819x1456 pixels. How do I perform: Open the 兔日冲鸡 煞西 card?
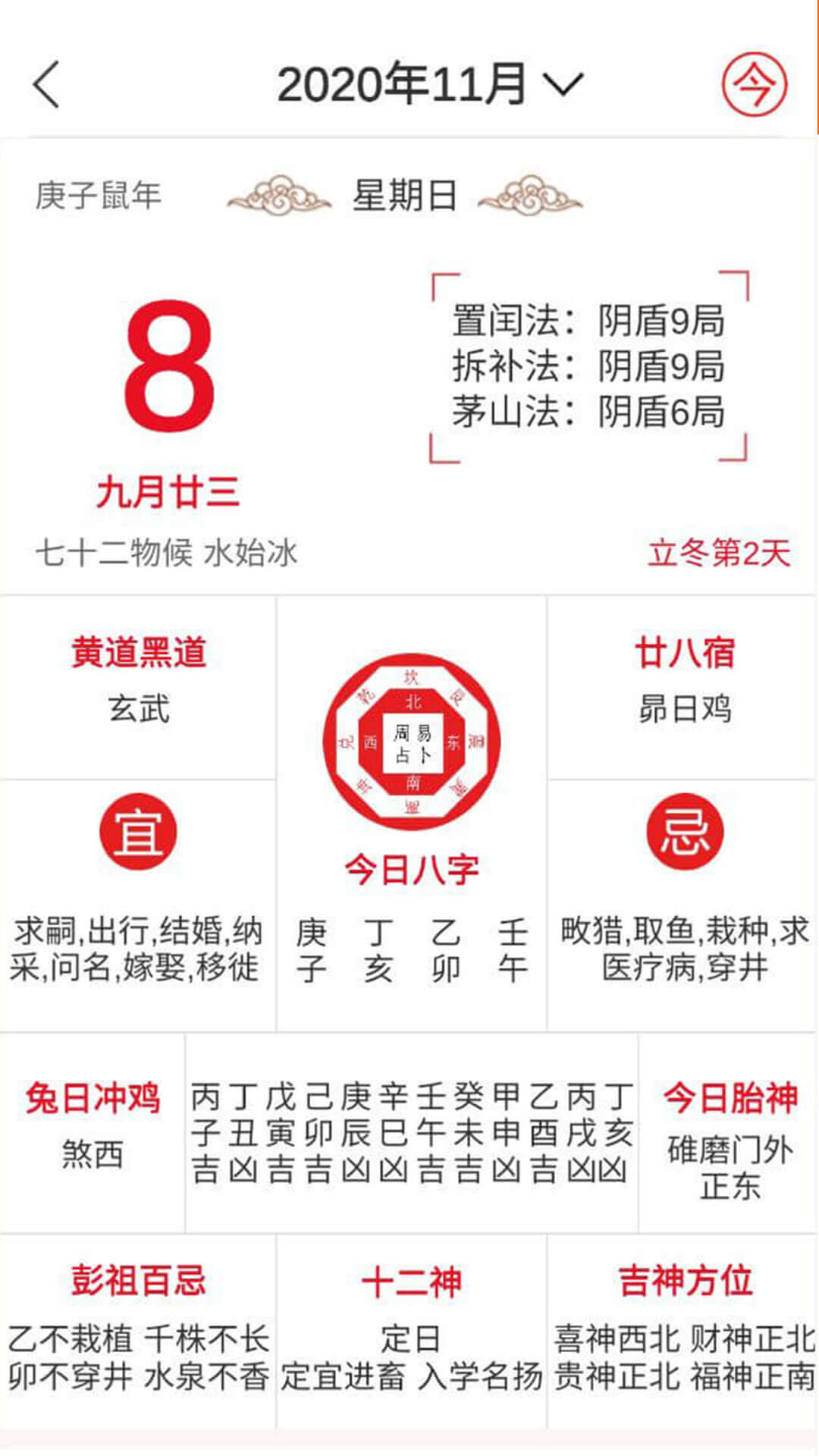click(x=93, y=1127)
